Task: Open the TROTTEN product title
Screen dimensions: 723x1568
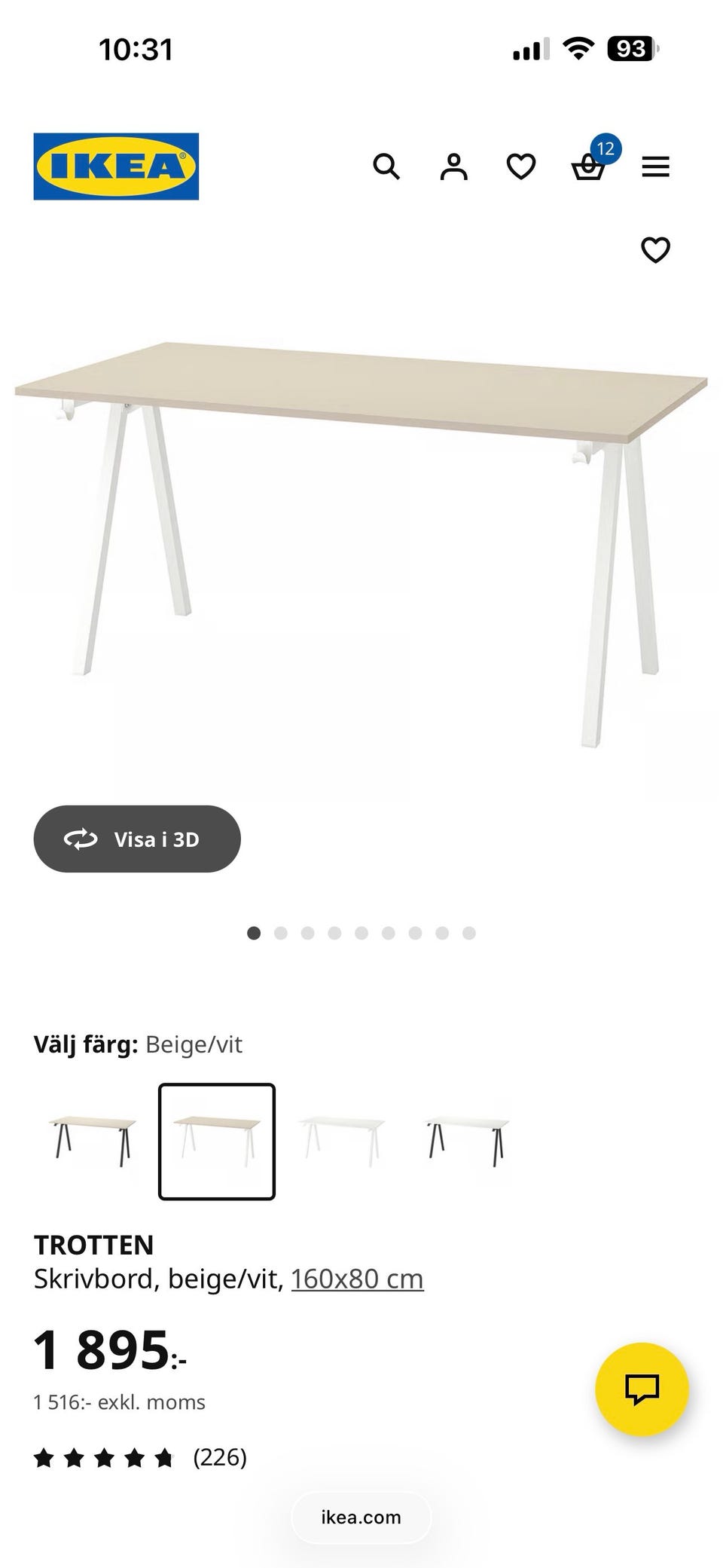Action: click(x=93, y=1245)
